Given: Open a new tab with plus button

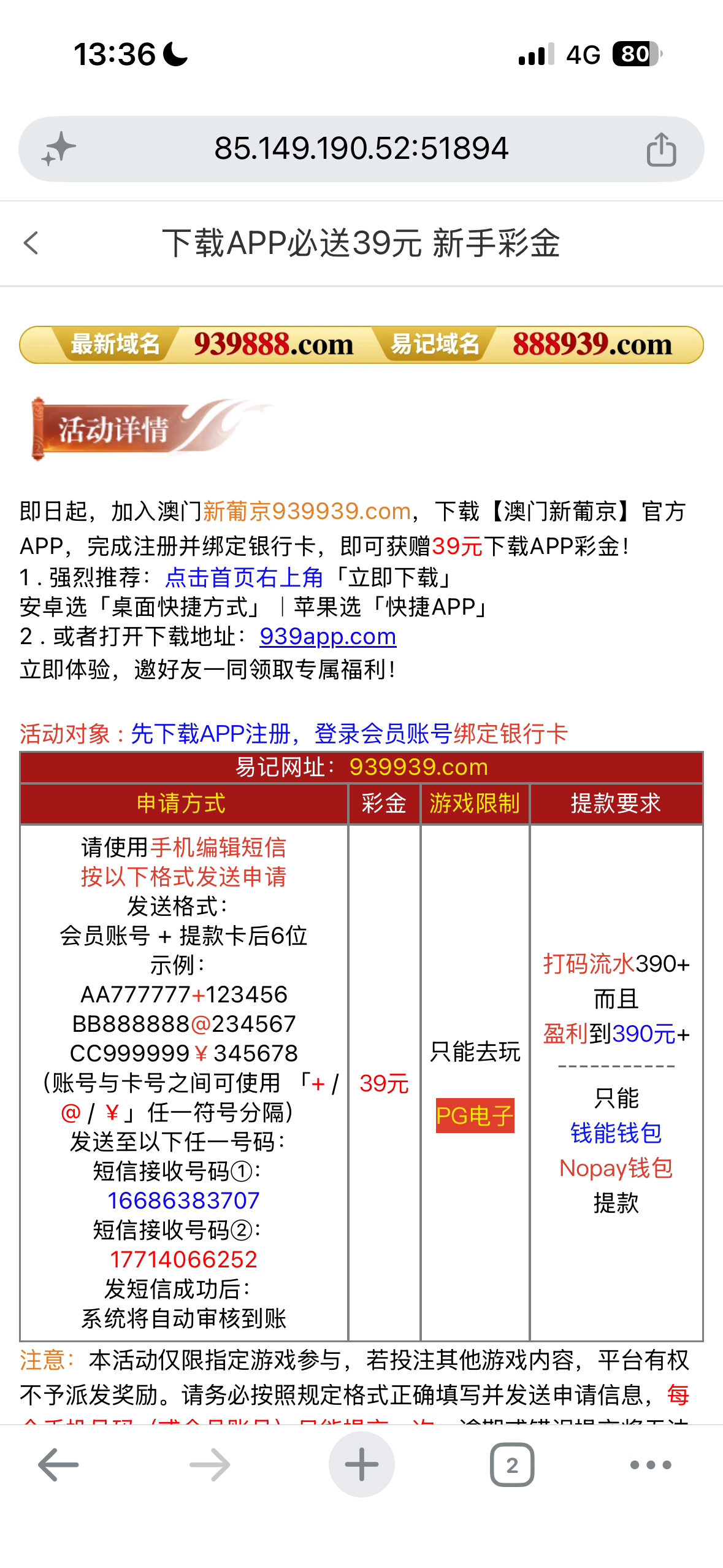Looking at the screenshot, I should tap(361, 1464).
